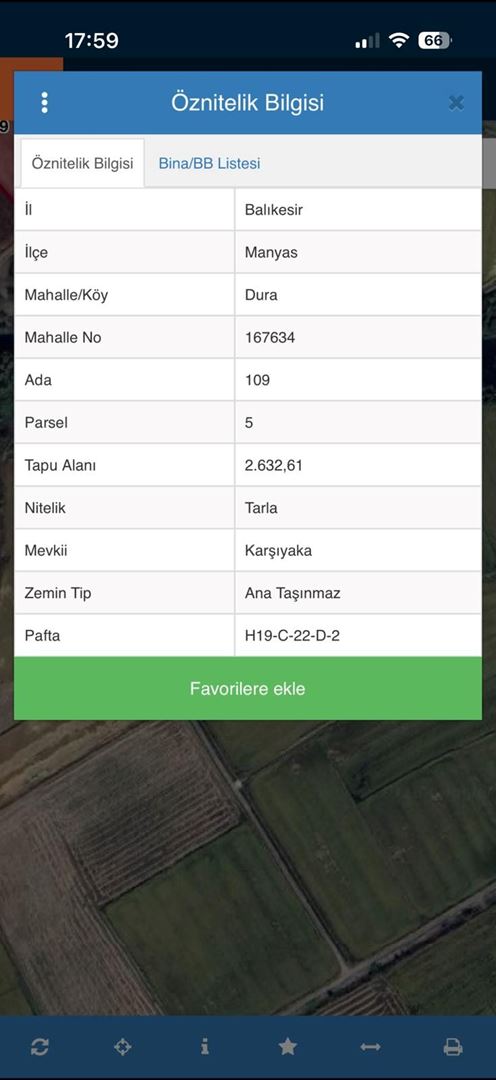Select the Öznitelik Bilgisi tab
The height and width of the screenshot is (1080, 496).
click(x=83, y=164)
